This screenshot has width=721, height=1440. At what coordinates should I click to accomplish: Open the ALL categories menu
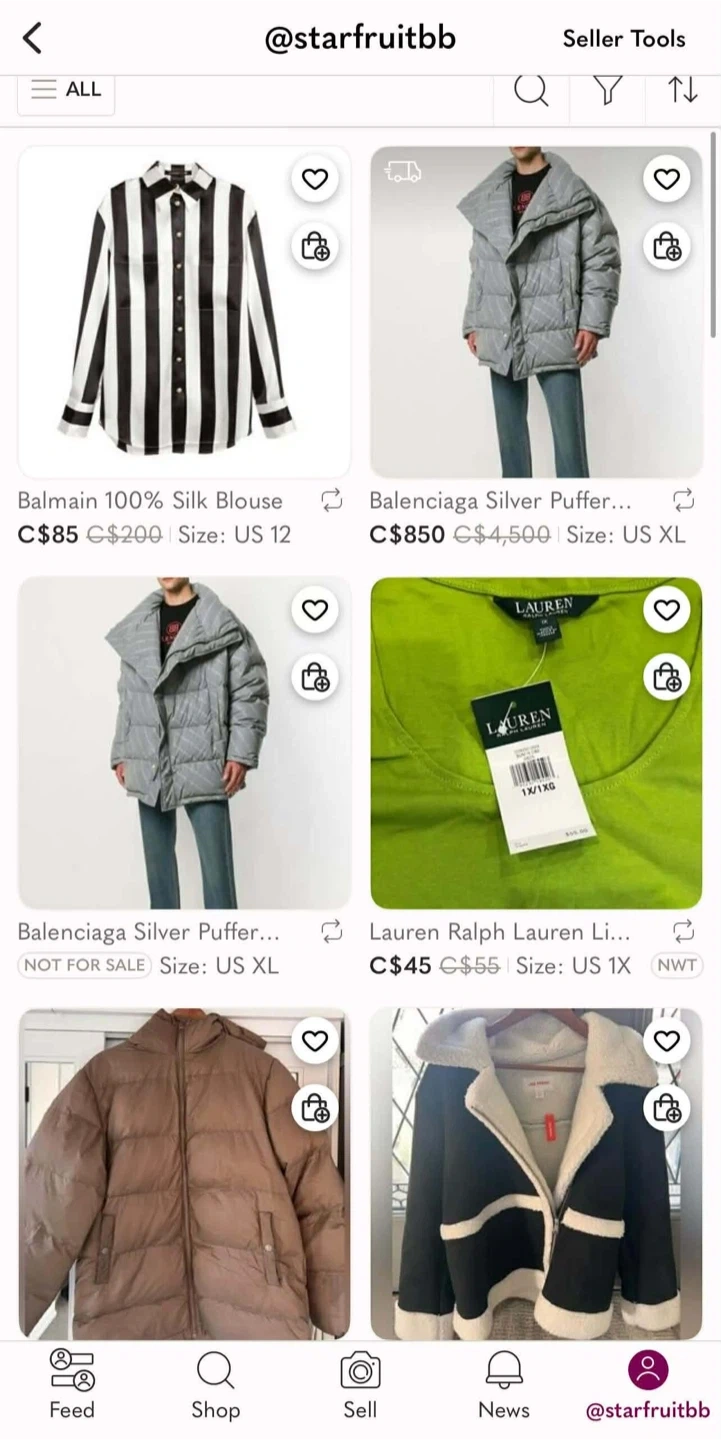point(66,90)
